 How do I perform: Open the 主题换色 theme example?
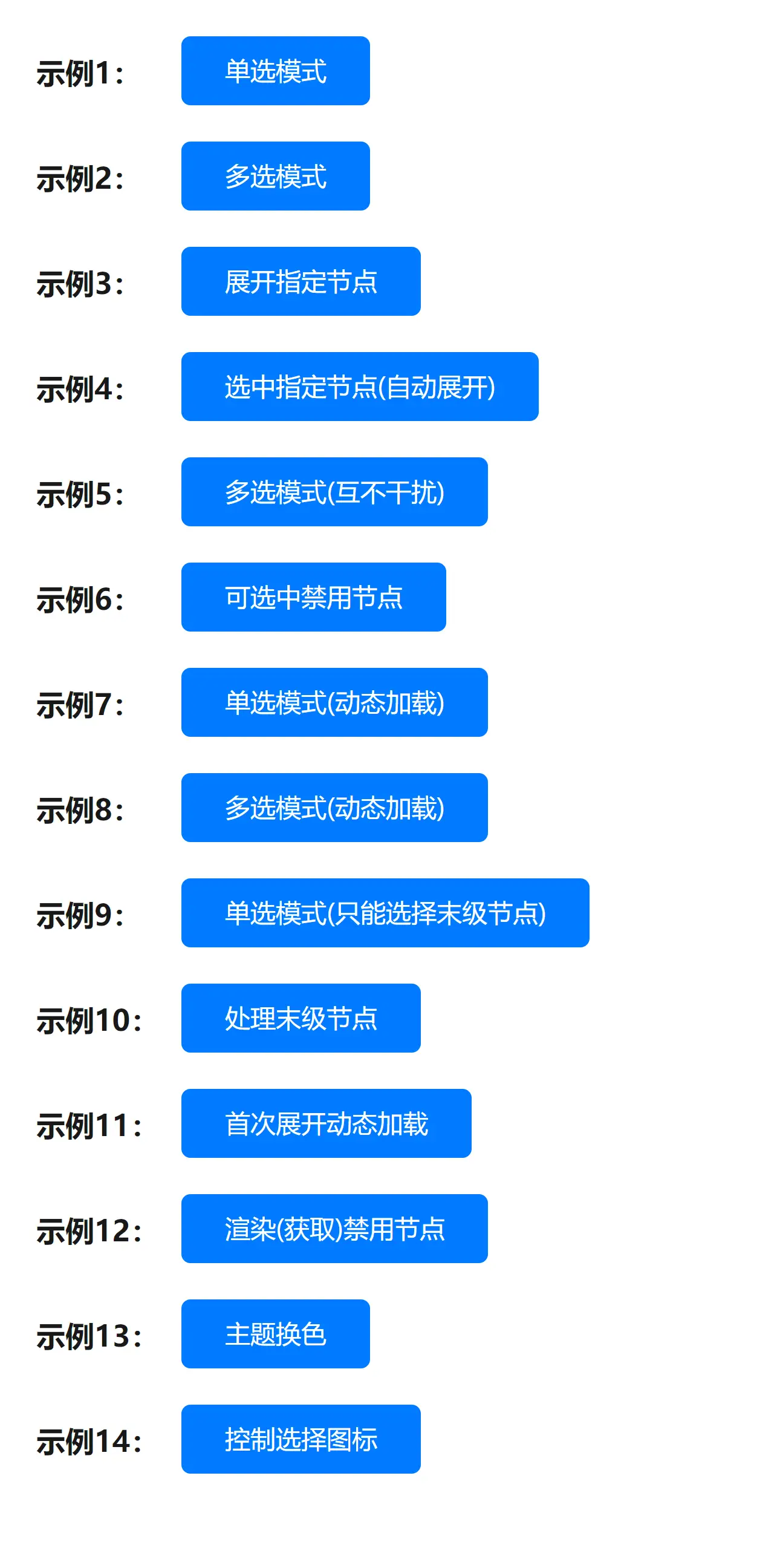(275, 1334)
